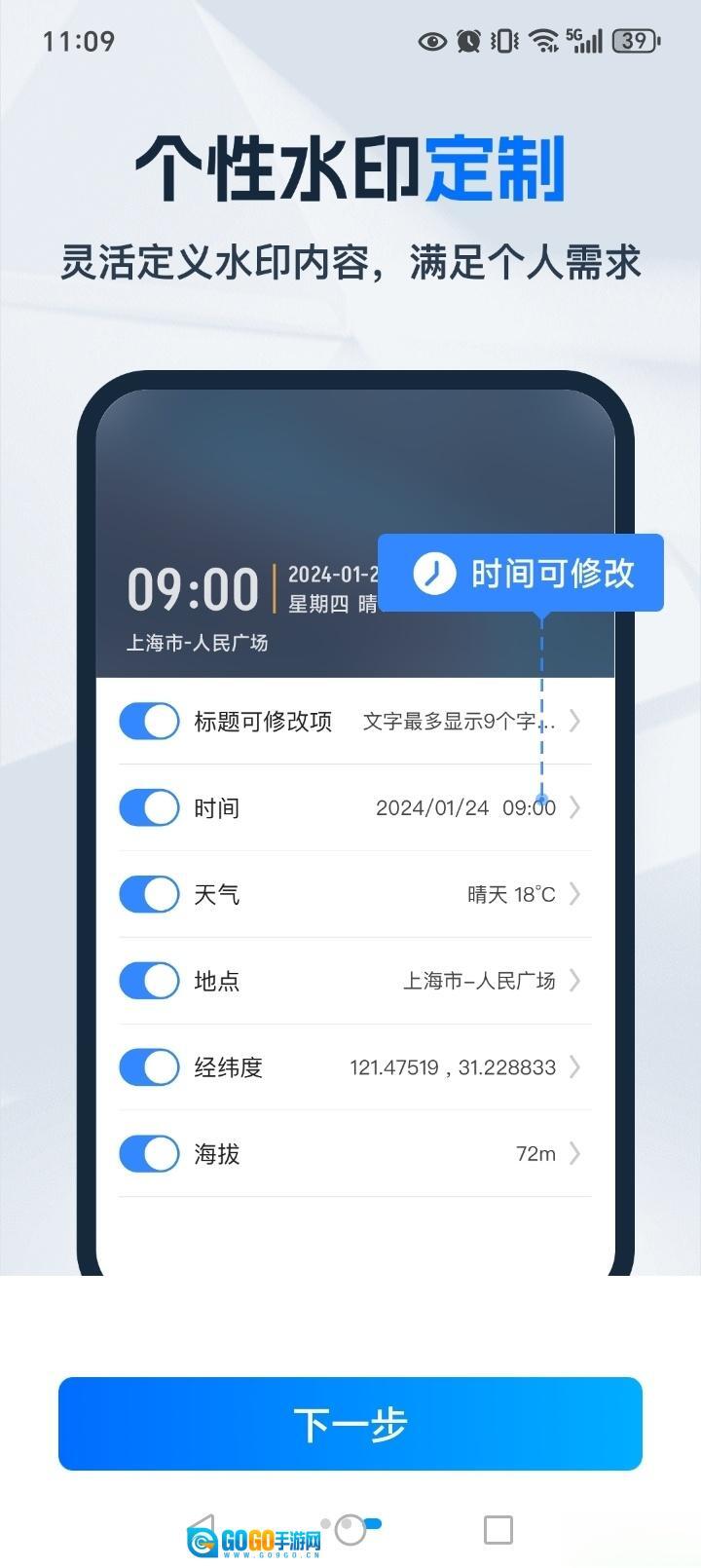Go to the home screen via the navigation bar
This screenshot has width=701, height=1568.
[350, 1530]
